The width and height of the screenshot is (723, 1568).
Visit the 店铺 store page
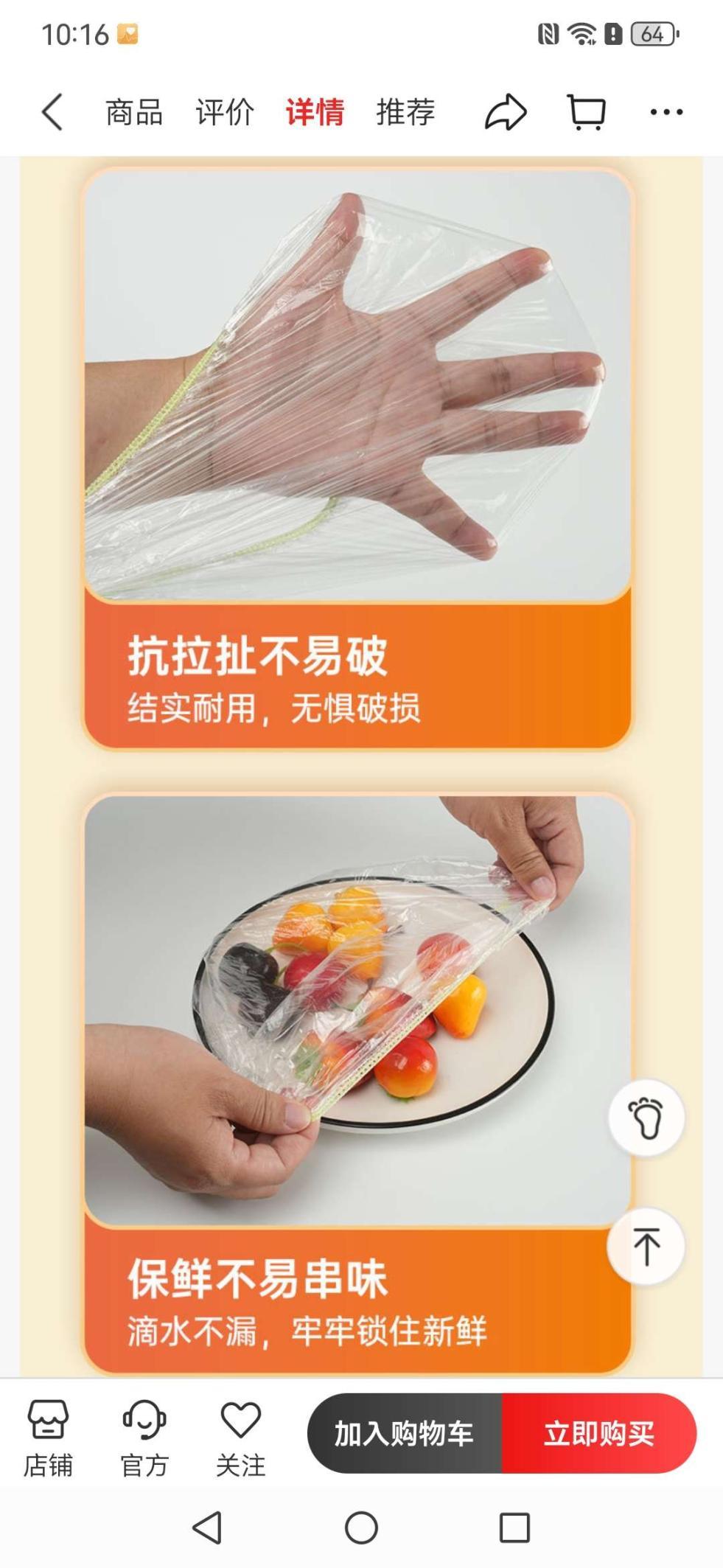click(48, 1439)
